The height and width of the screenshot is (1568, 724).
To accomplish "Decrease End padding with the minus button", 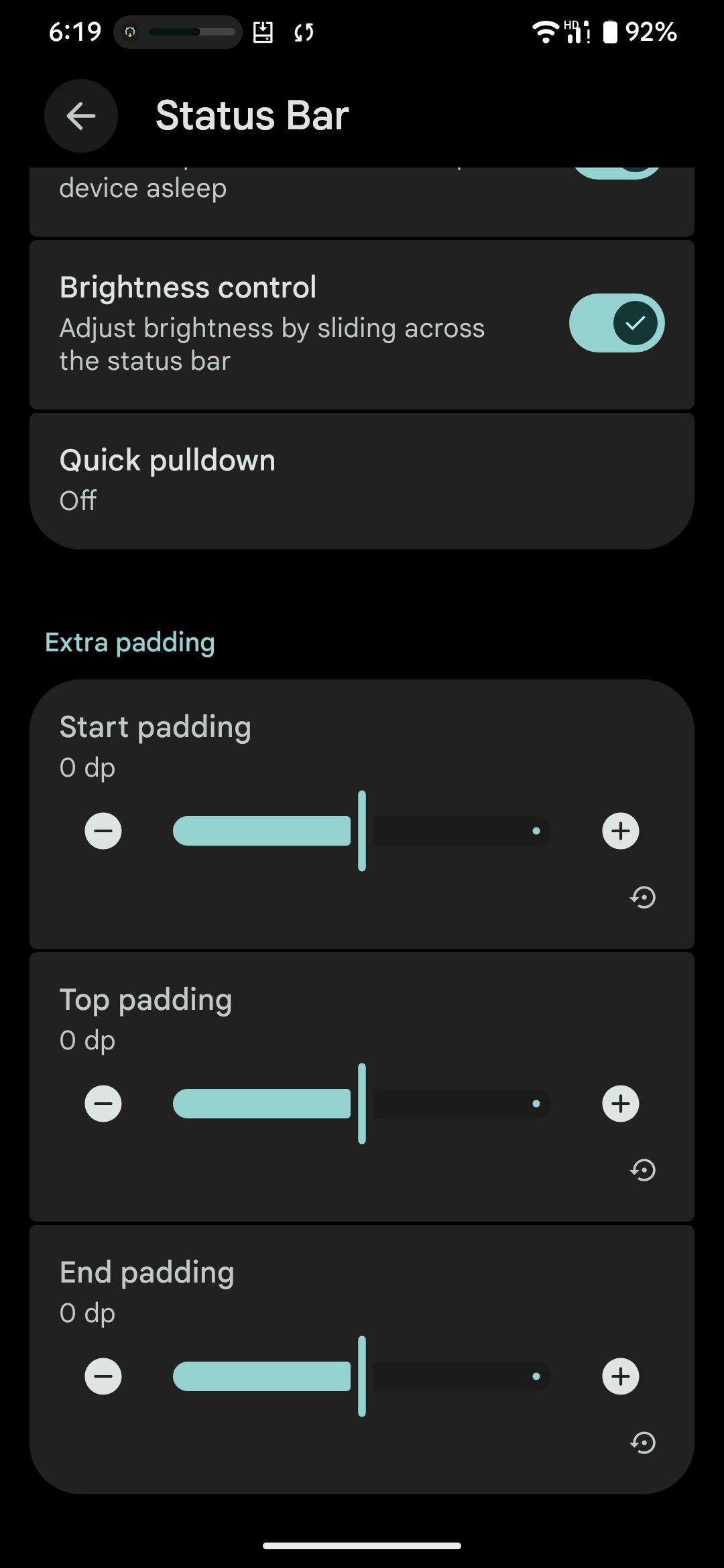I will [x=103, y=1376].
